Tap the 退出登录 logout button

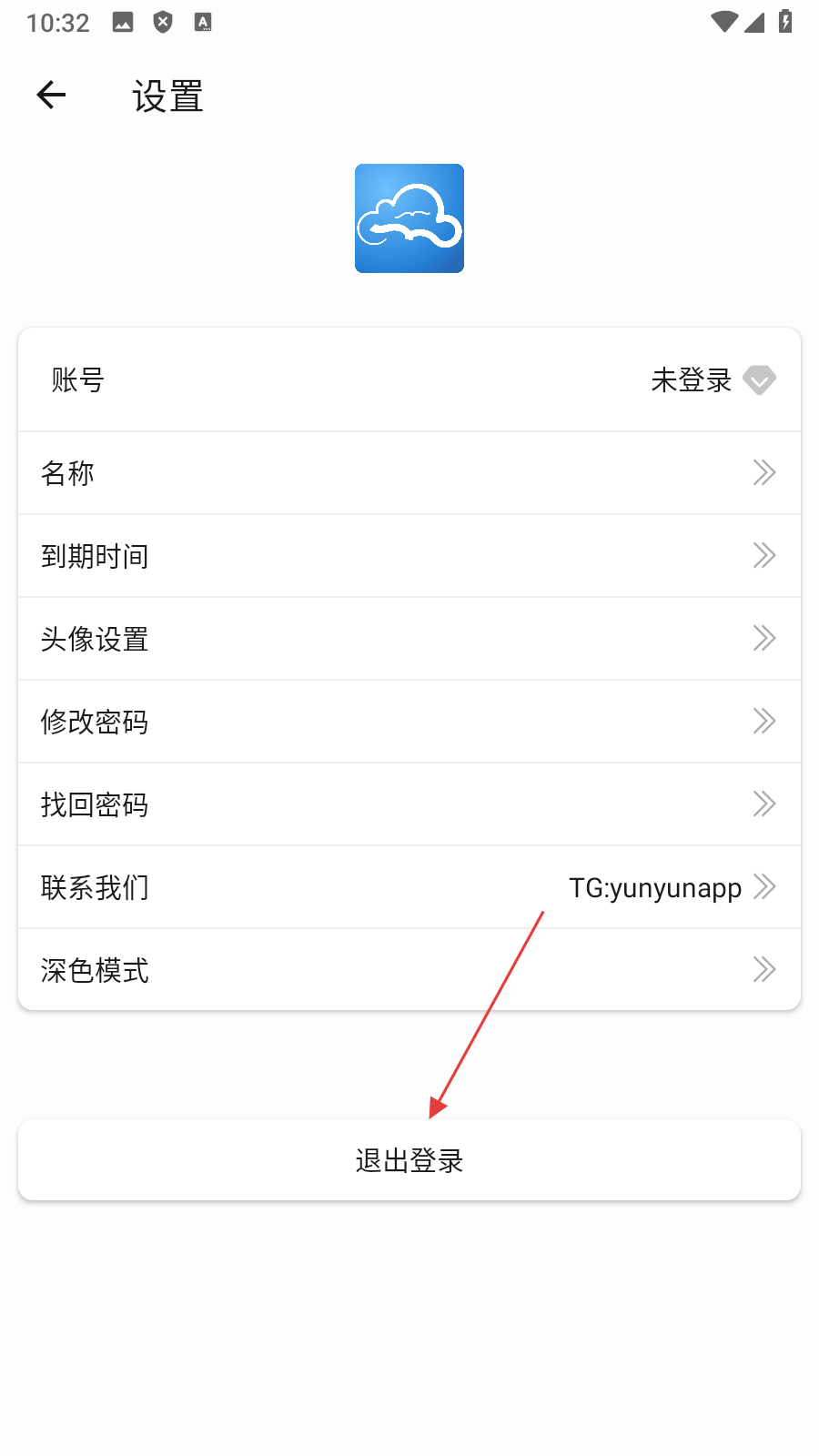[x=409, y=1160]
